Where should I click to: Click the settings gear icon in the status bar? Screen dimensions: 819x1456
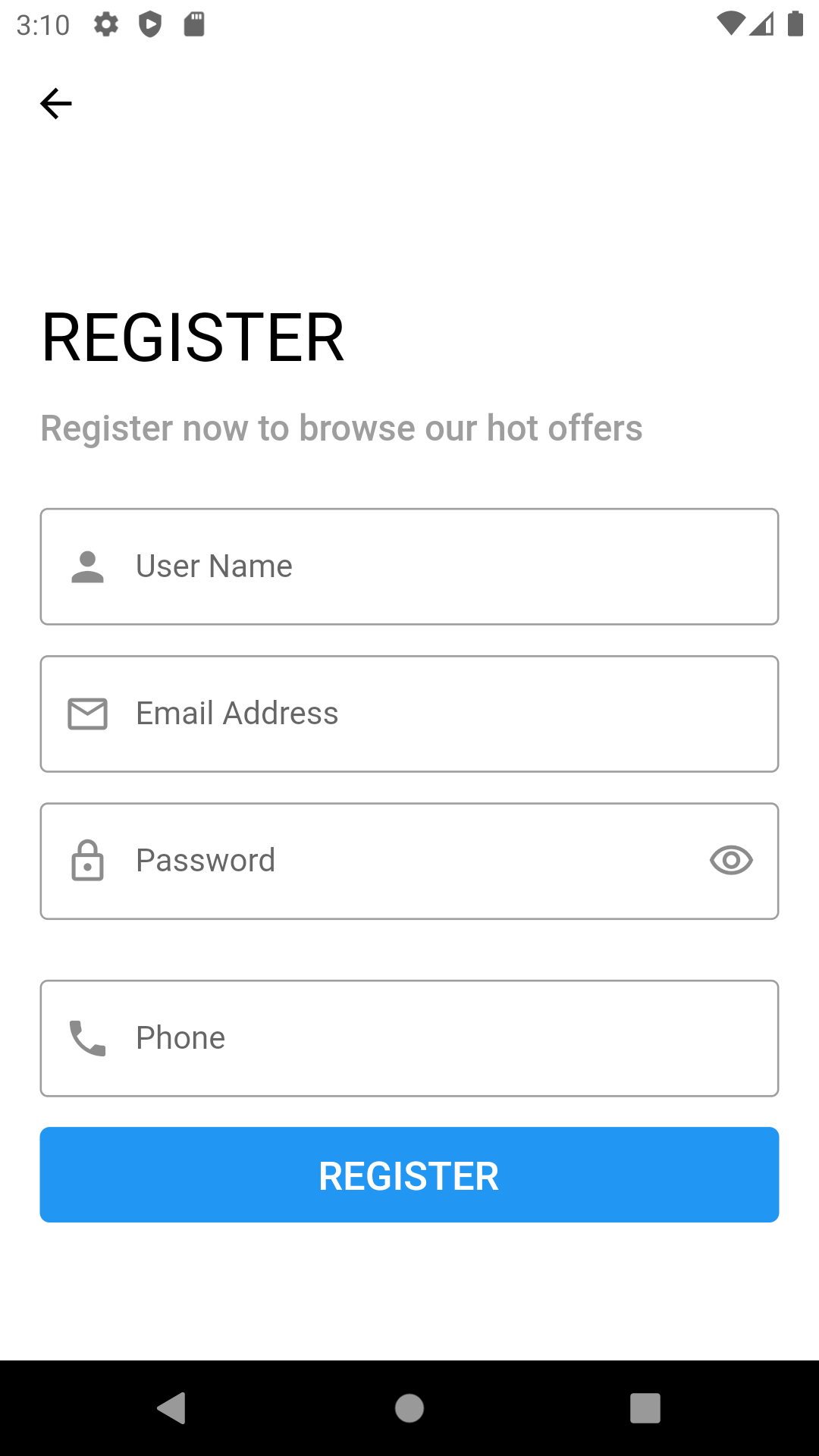pos(105,24)
